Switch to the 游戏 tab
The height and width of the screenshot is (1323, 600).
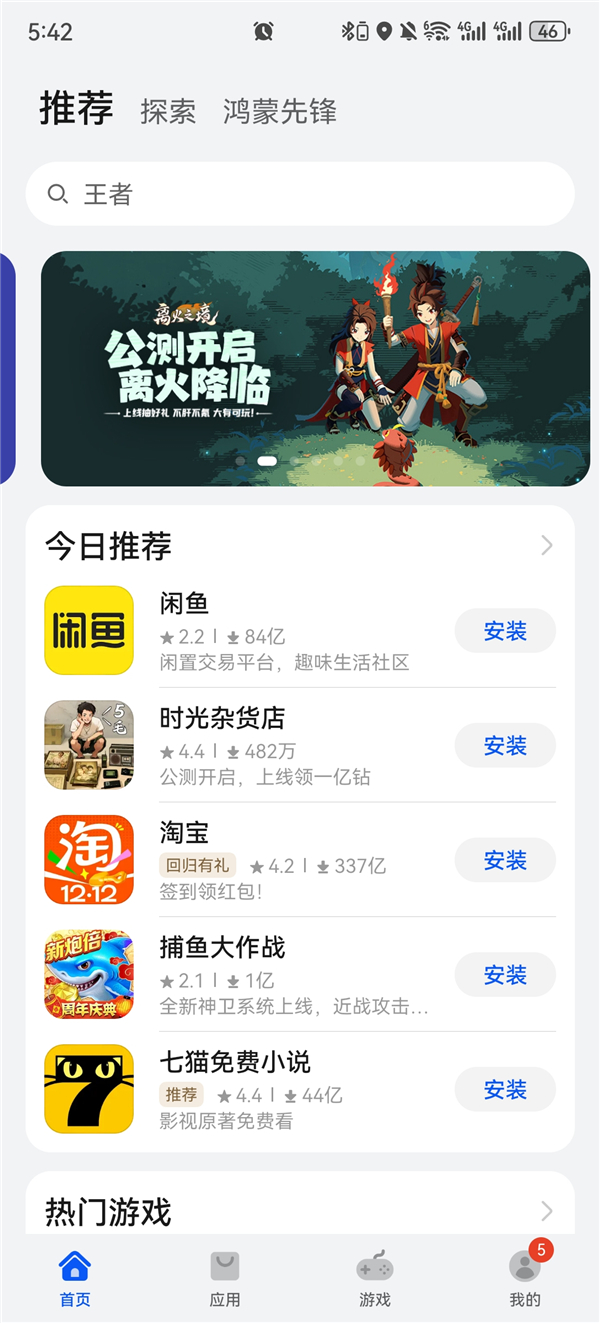coord(375,1279)
